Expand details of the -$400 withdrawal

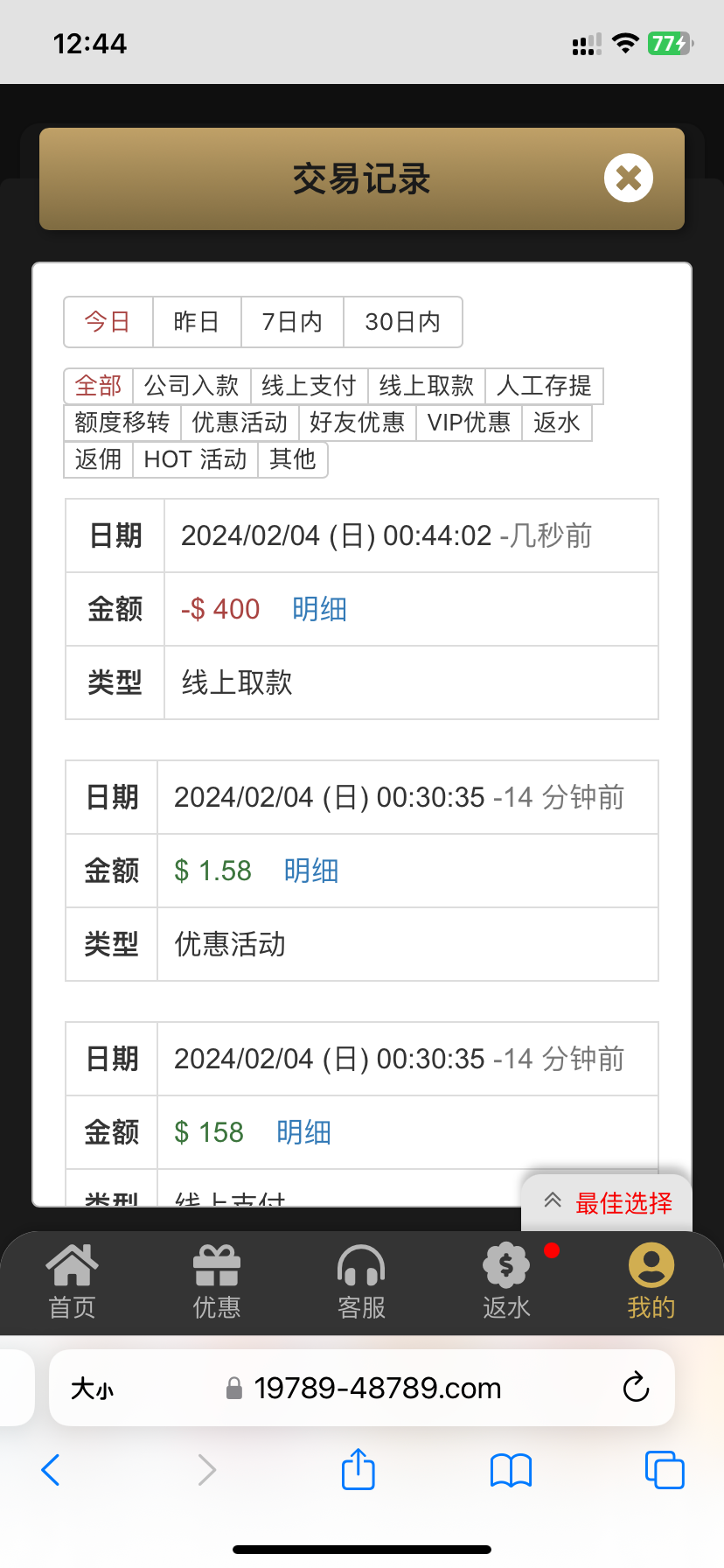(x=319, y=608)
